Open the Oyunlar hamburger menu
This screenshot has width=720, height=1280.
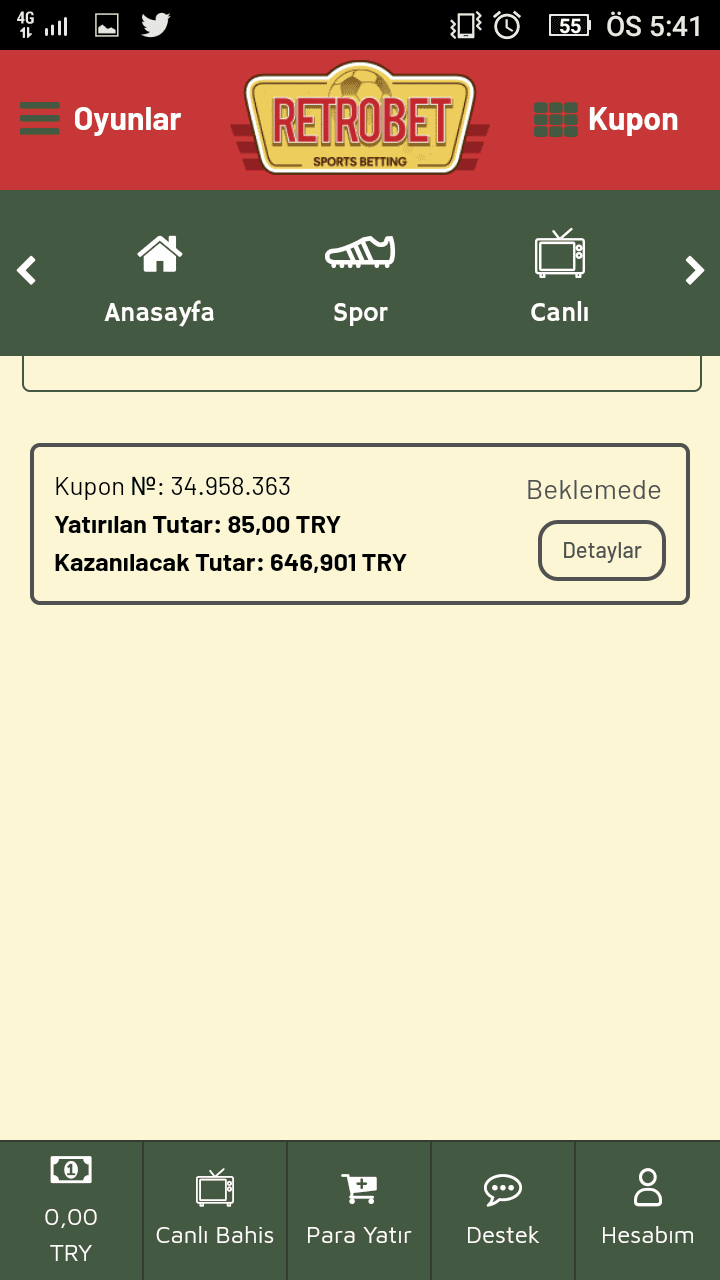pyautogui.click(x=100, y=119)
